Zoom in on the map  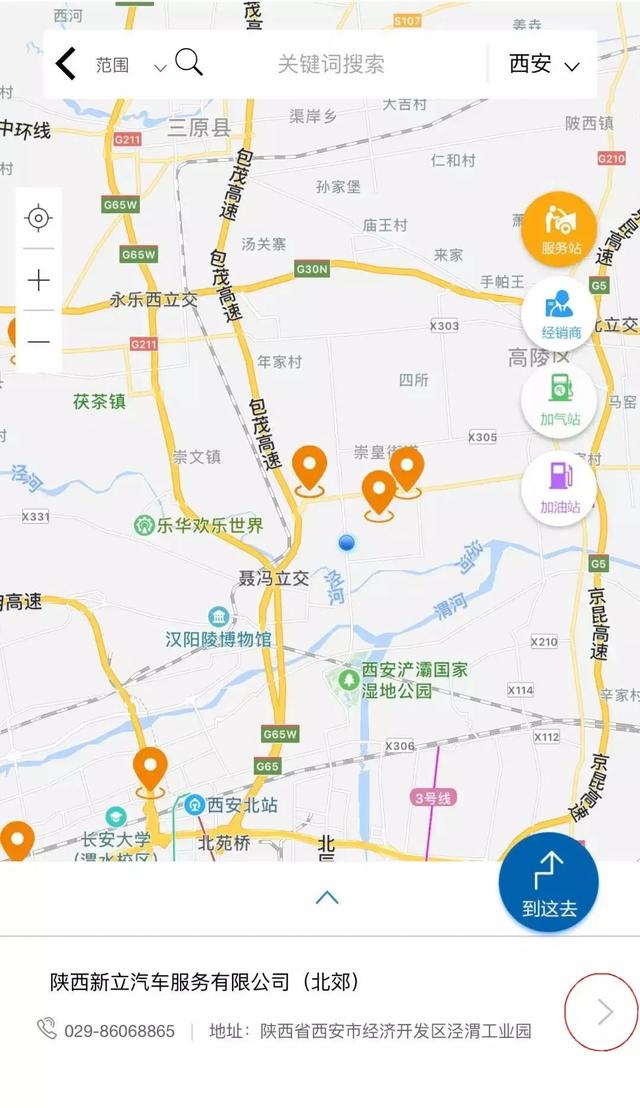click(x=39, y=280)
